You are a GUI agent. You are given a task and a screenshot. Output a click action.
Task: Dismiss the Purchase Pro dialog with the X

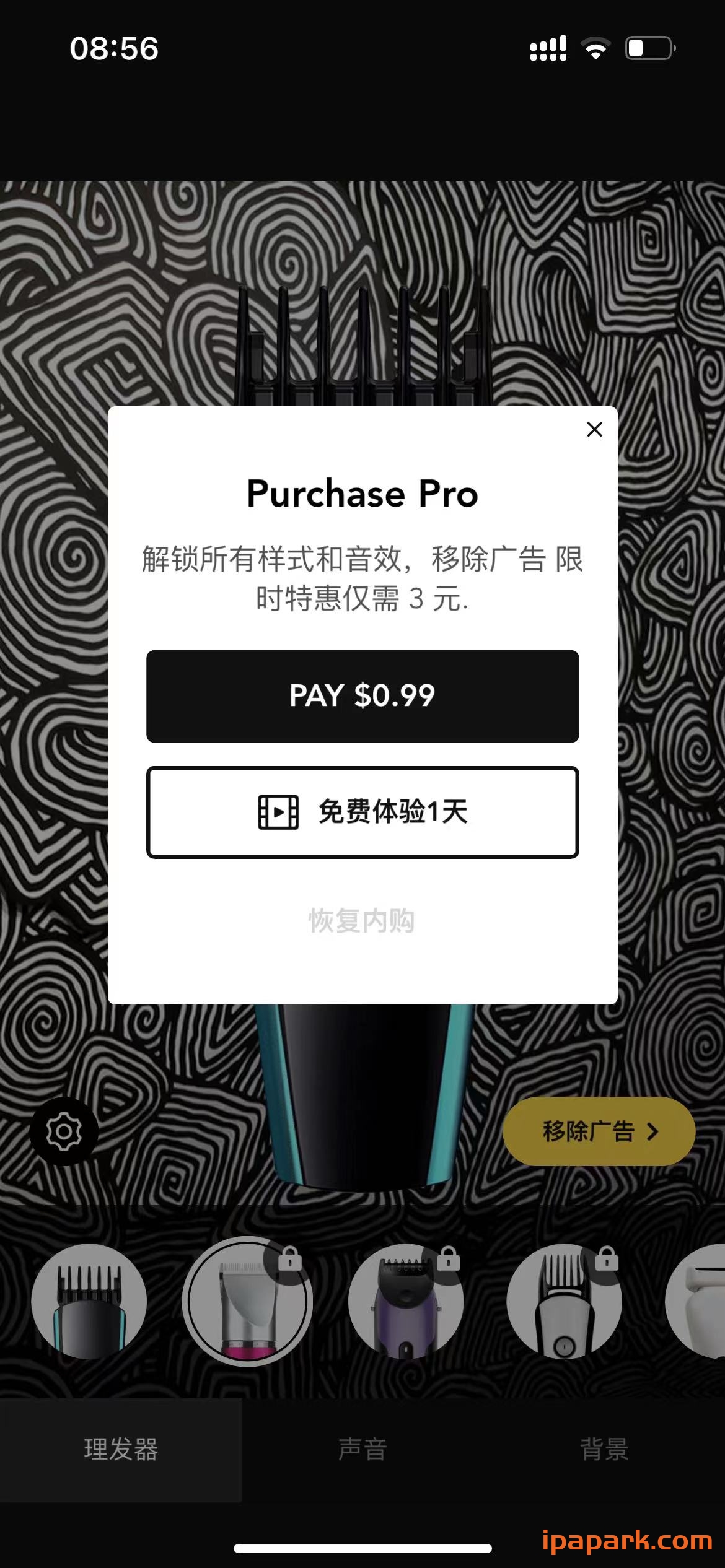(x=594, y=429)
